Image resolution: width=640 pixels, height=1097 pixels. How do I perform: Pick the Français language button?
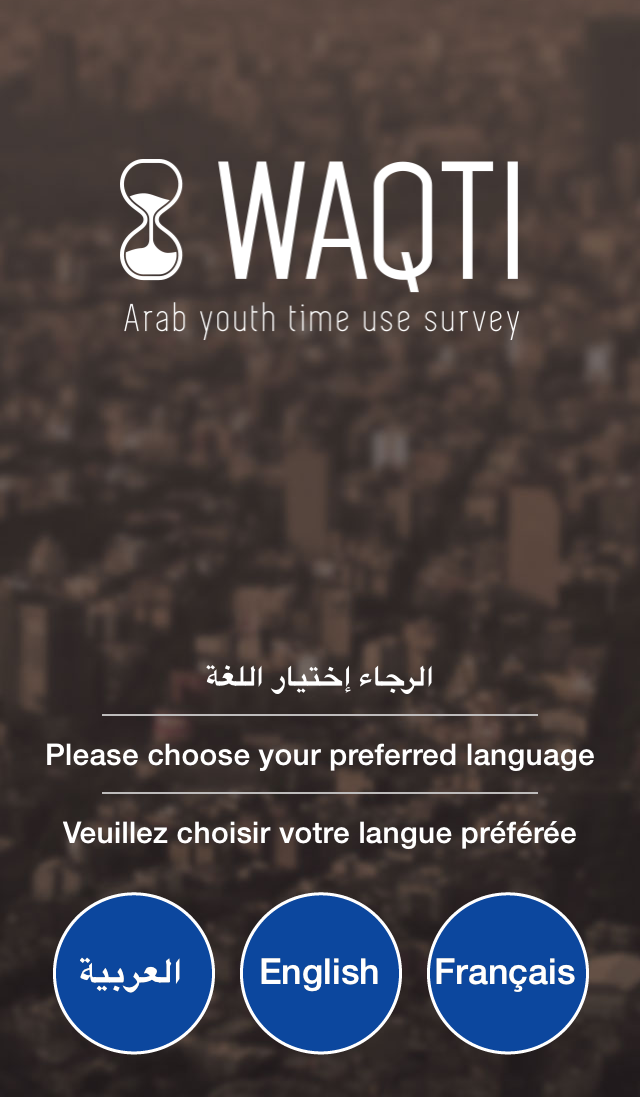pyautogui.click(x=507, y=973)
